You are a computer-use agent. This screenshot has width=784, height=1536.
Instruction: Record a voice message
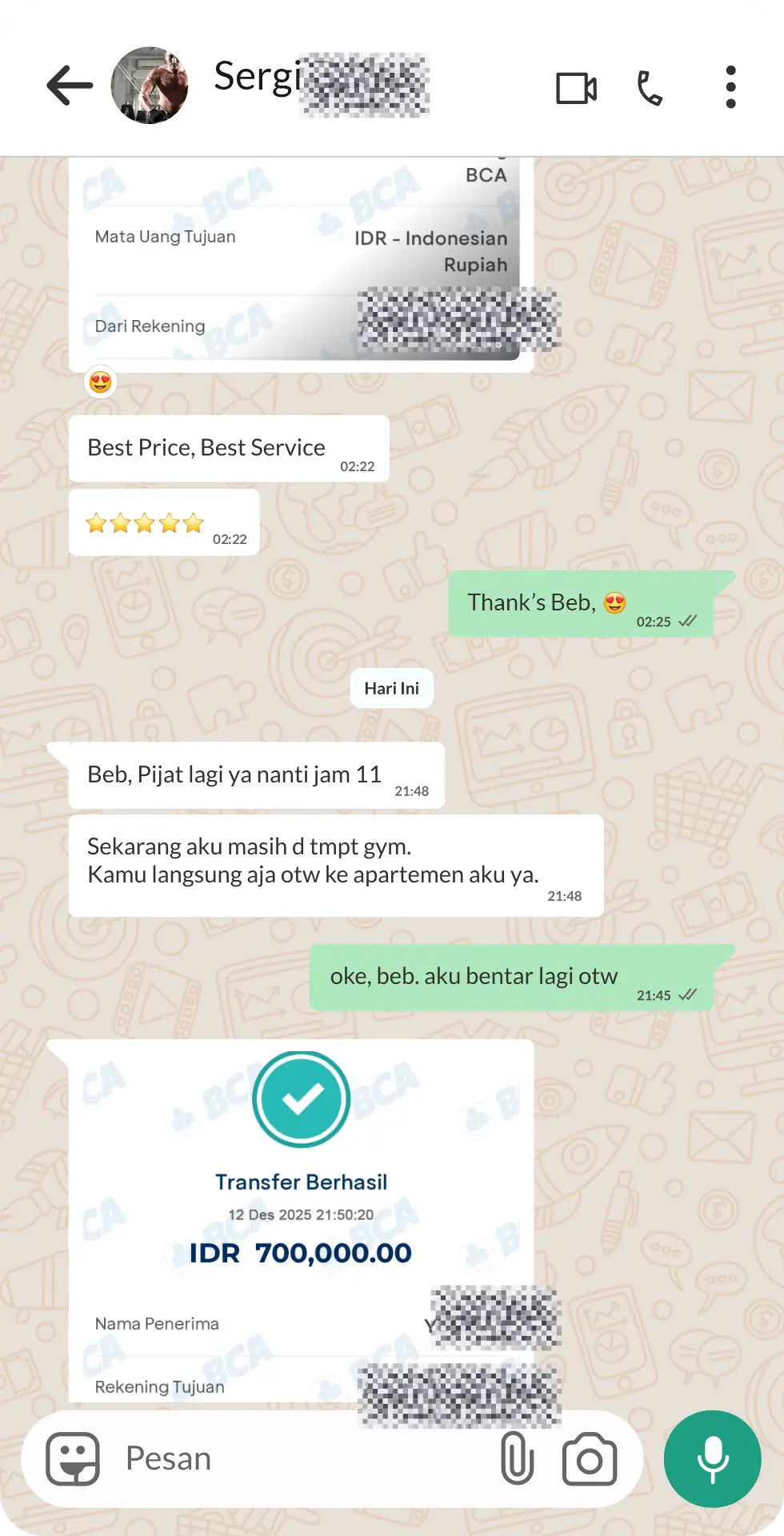pyautogui.click(x=712, y=1458)
